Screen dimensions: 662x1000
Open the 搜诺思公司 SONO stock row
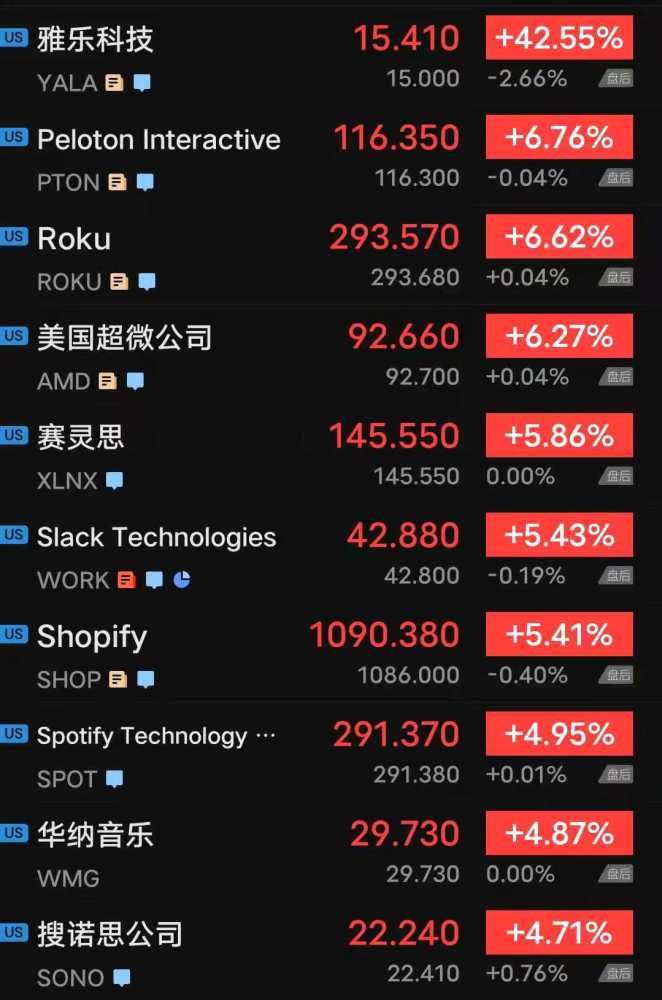110,934
